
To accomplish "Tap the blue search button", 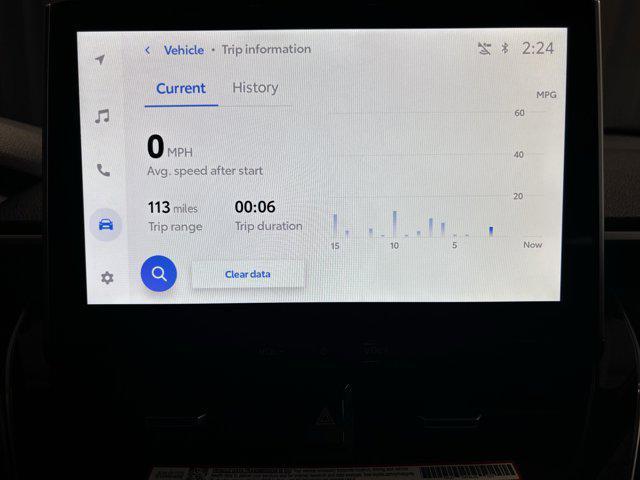I will coord(159,274).
